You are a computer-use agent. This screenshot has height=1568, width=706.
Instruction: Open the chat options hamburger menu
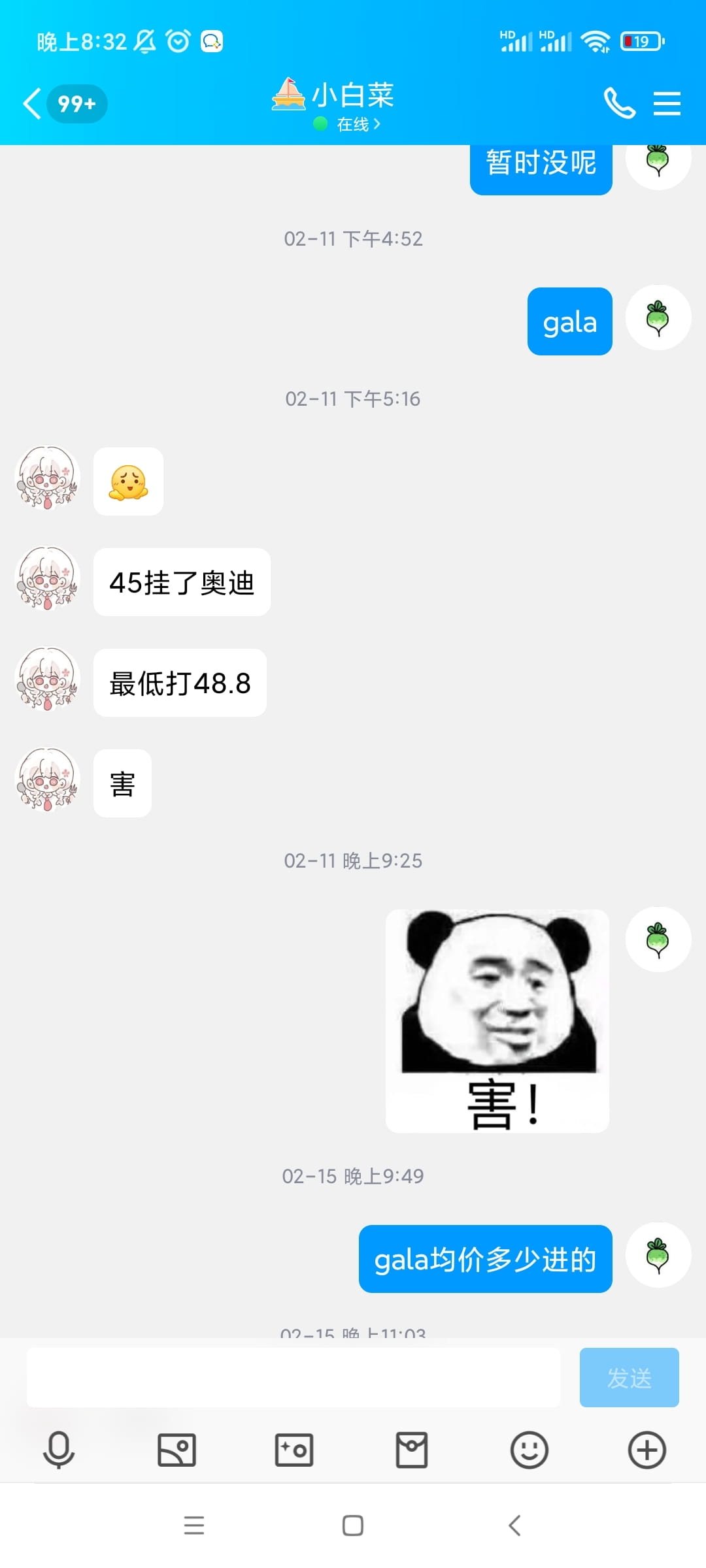tap(667, 103)
